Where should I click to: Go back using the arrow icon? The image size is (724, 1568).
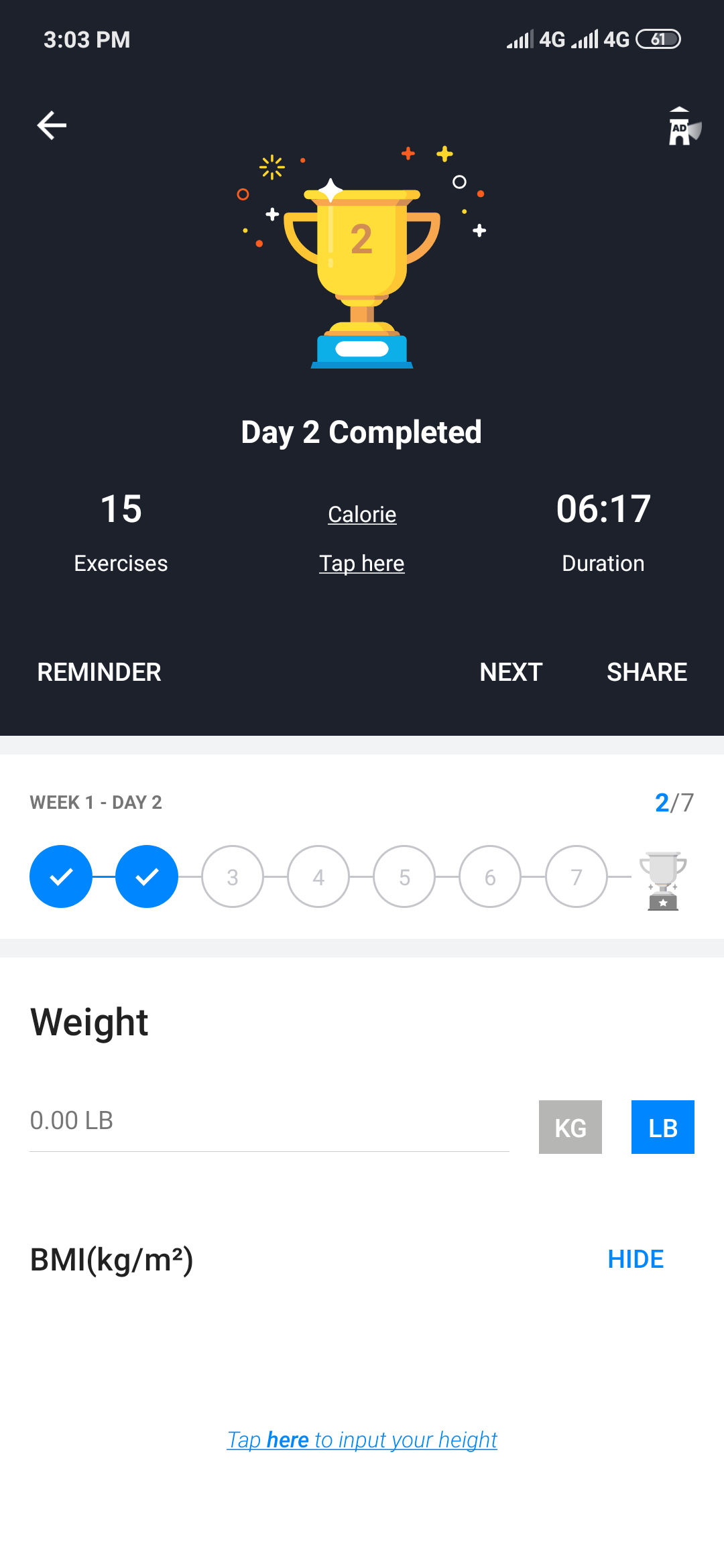coord(52,125)
